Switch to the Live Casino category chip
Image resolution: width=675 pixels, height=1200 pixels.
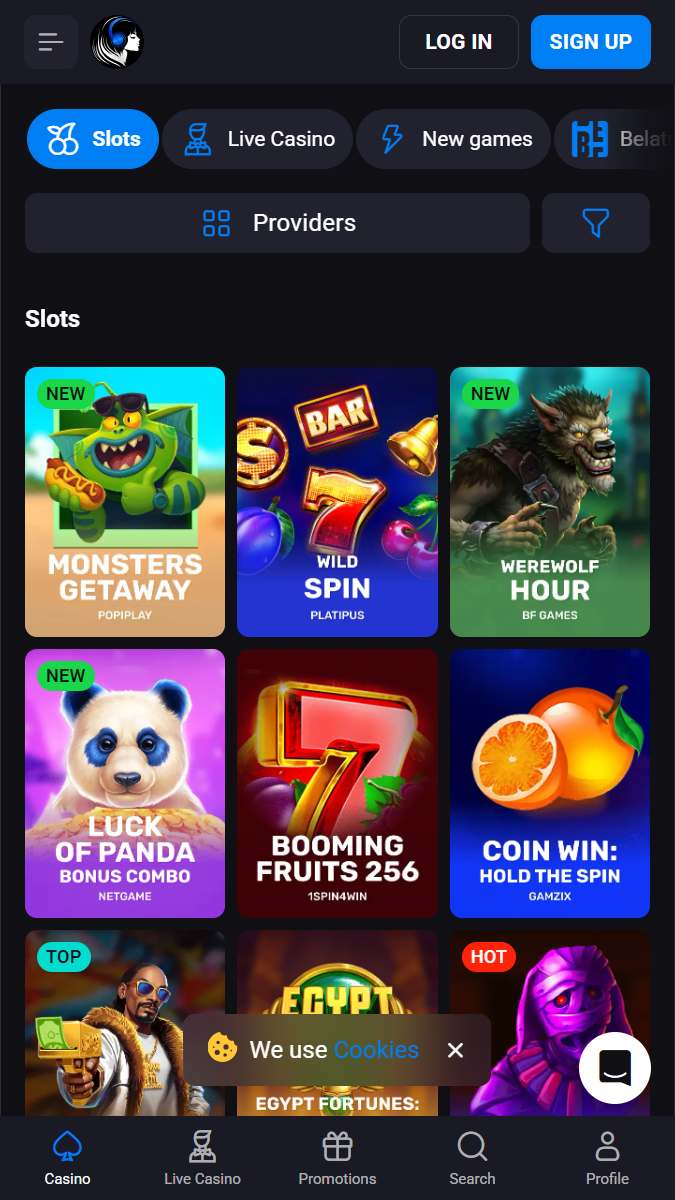(258, 139)
